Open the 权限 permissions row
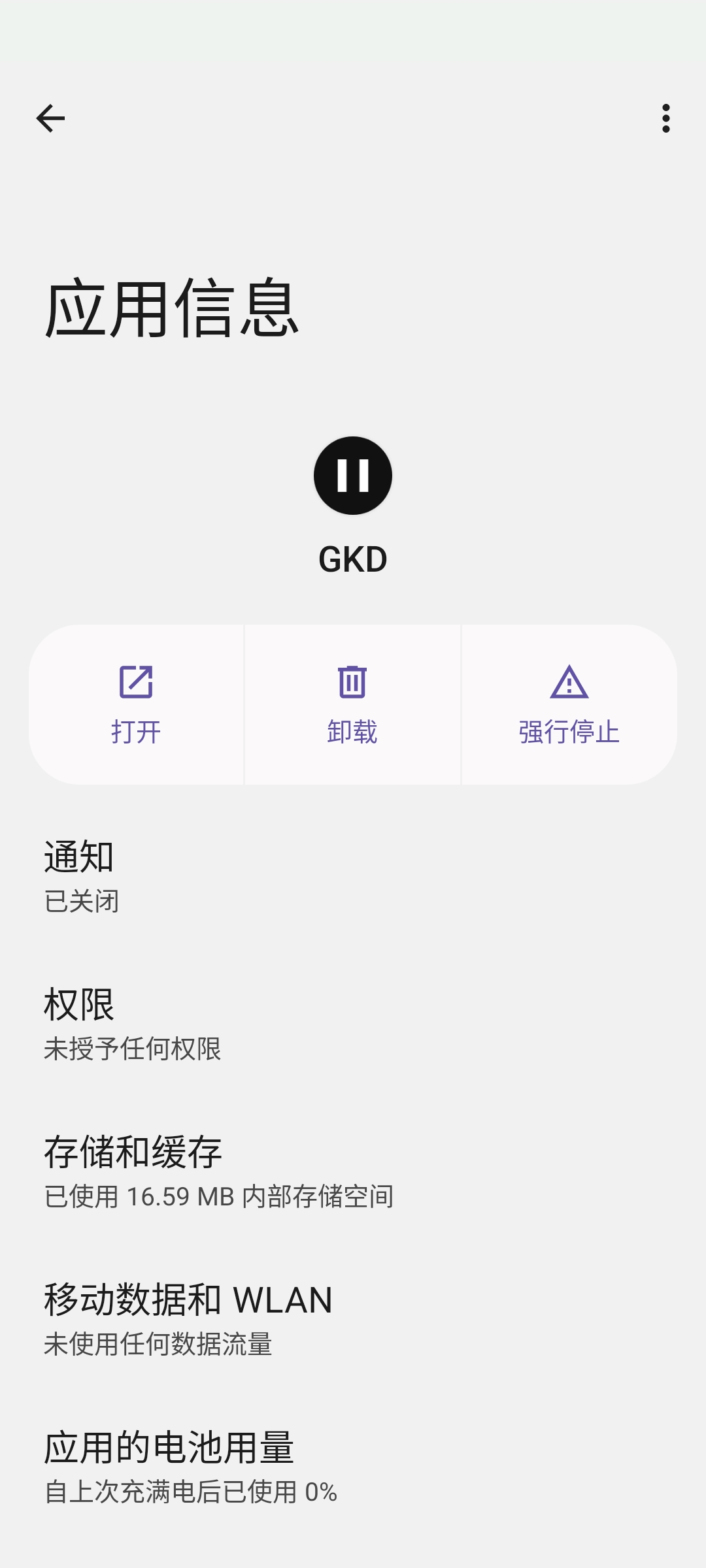 point(353,1024)
